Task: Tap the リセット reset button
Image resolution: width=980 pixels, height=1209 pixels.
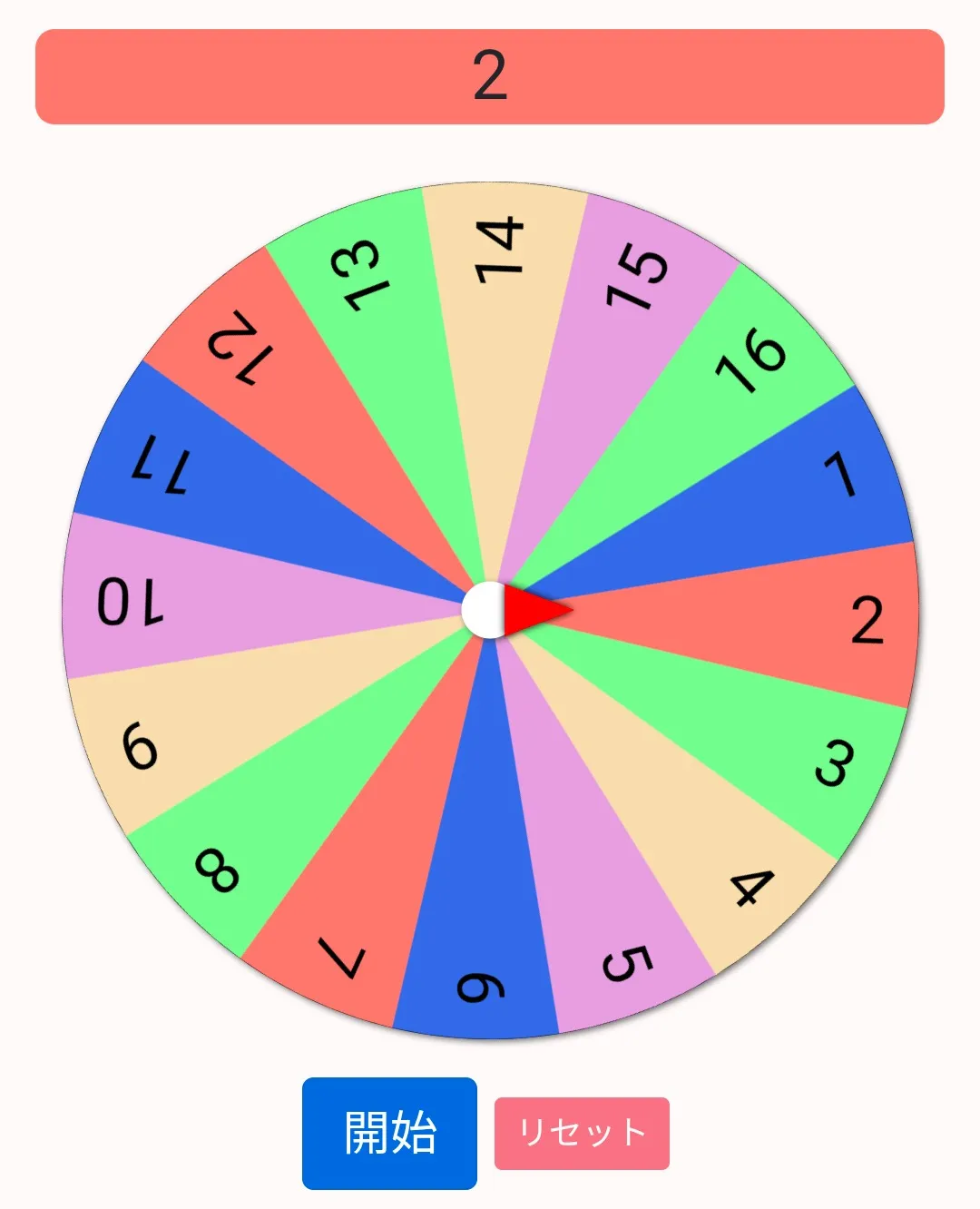Action: [582, 1133]
